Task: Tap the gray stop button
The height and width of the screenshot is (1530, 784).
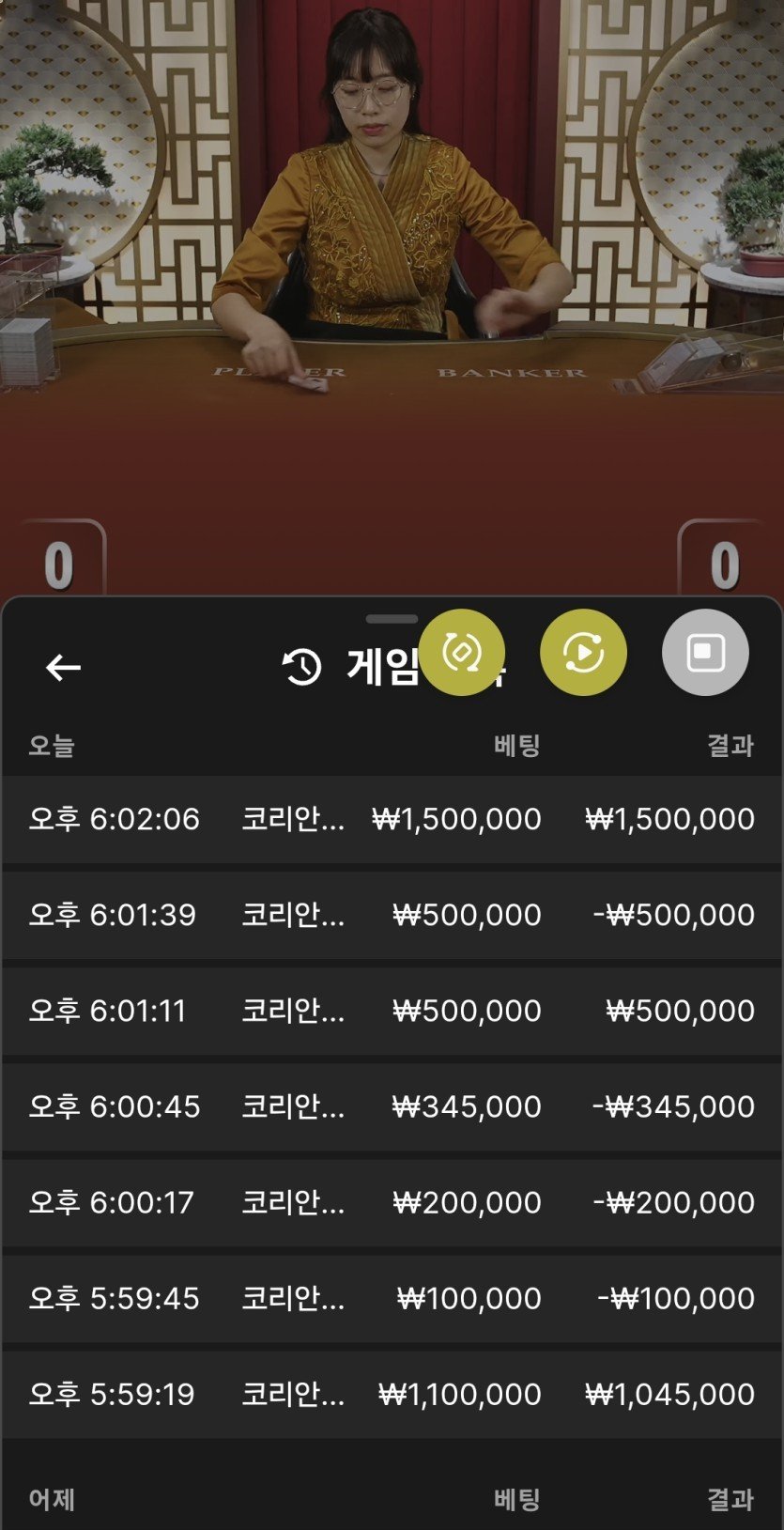Action: pyautogui.click(x=705, y=652)
